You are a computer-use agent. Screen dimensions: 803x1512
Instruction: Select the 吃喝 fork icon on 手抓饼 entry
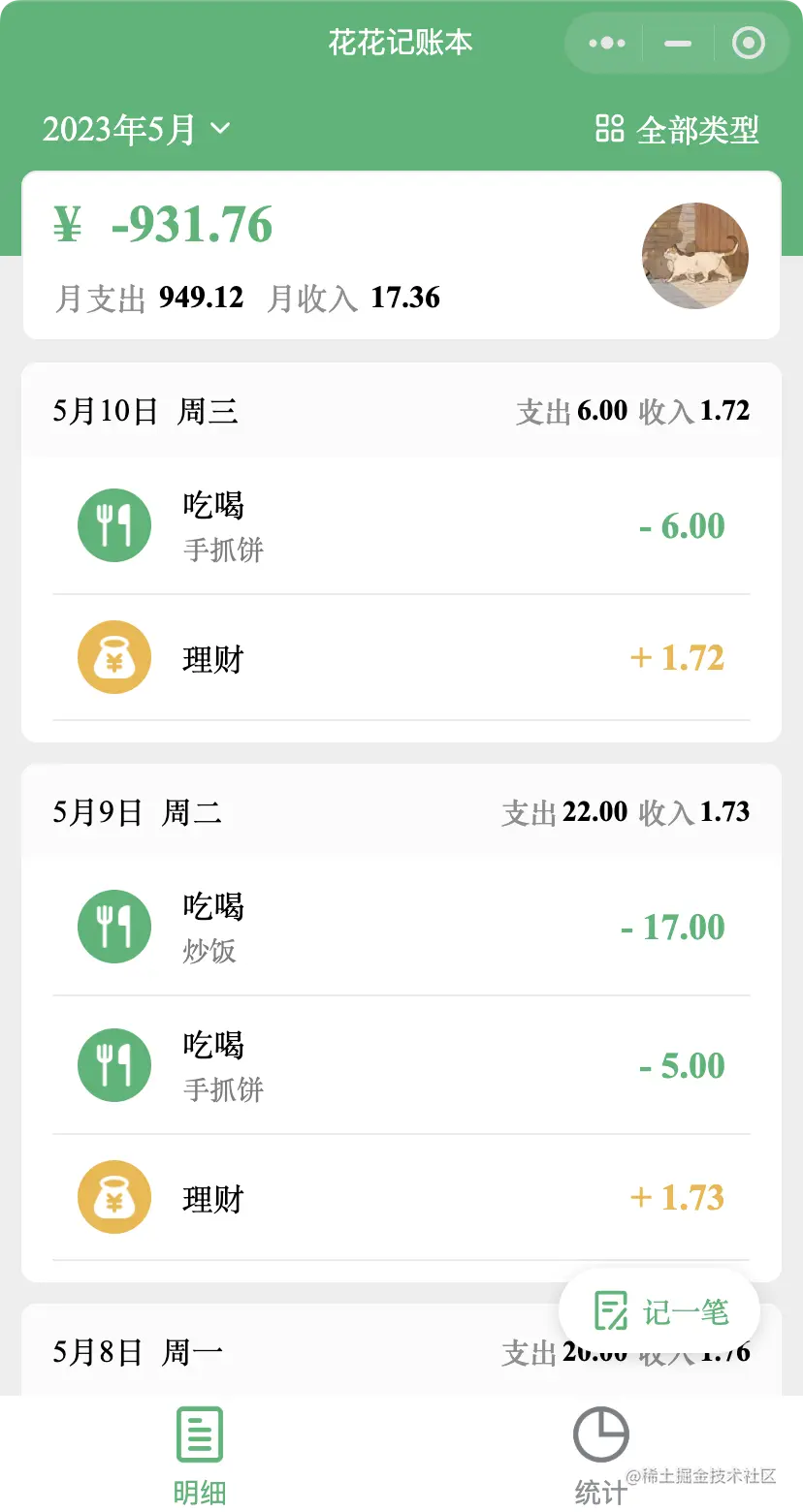pos(114,525)
